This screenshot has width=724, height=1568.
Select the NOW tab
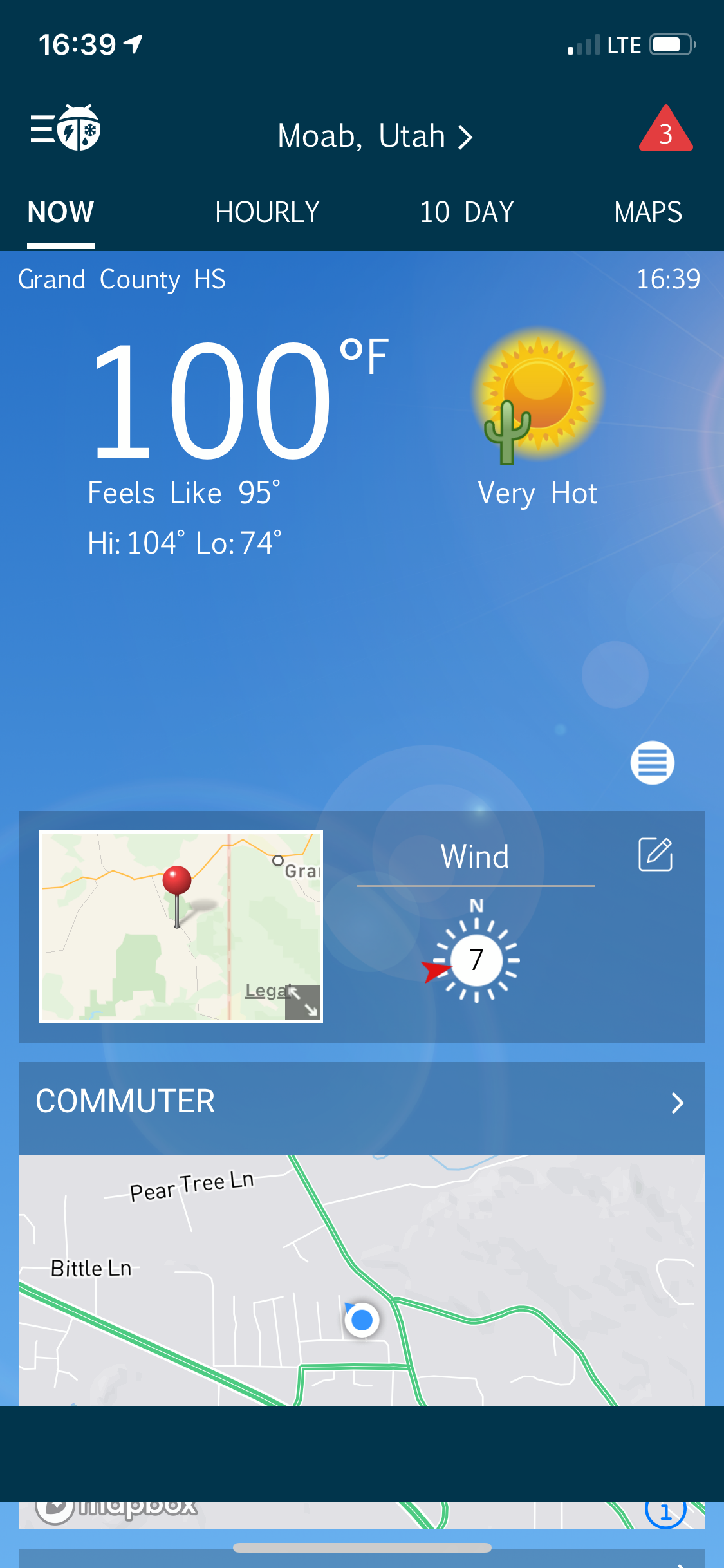click(61, 212)
